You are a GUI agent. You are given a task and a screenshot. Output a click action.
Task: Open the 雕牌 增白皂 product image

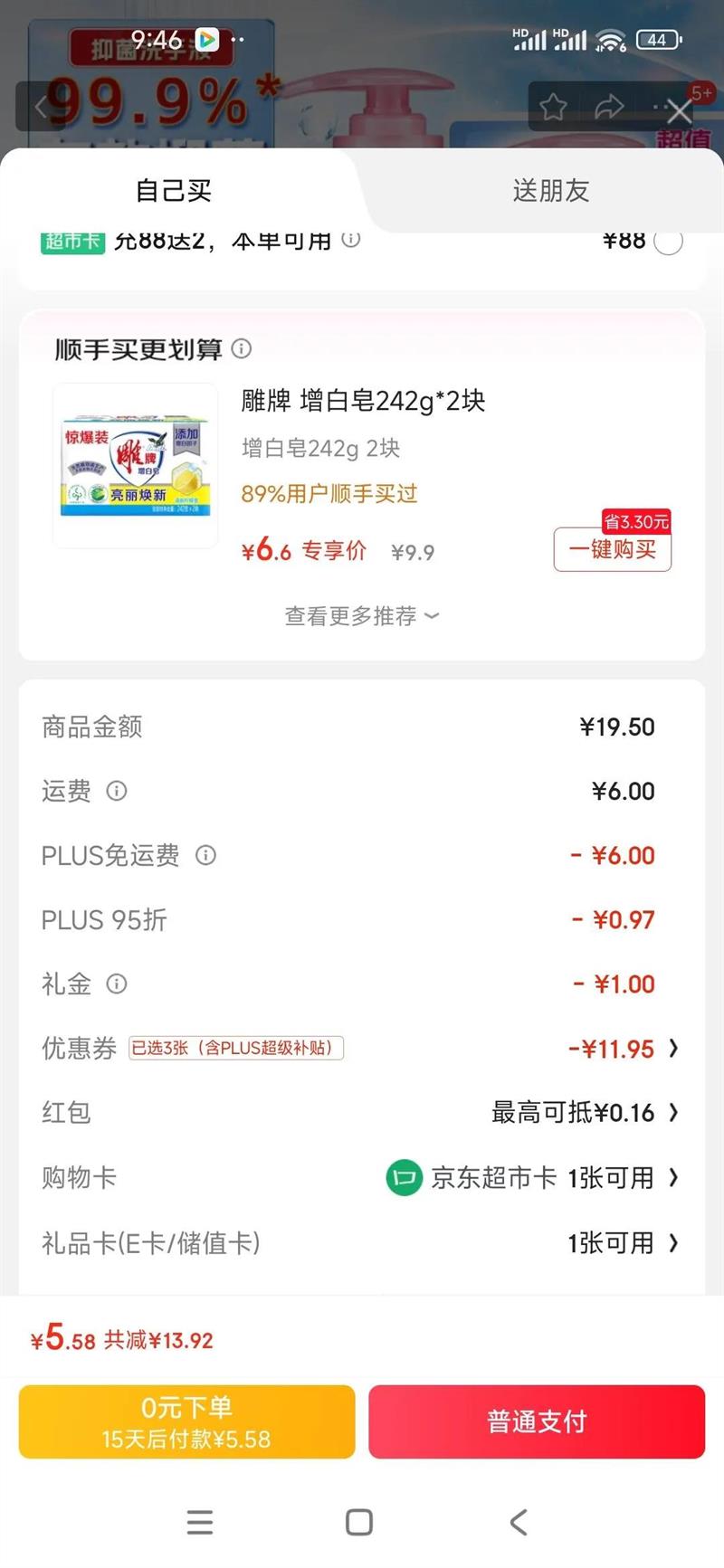[136, 466]
